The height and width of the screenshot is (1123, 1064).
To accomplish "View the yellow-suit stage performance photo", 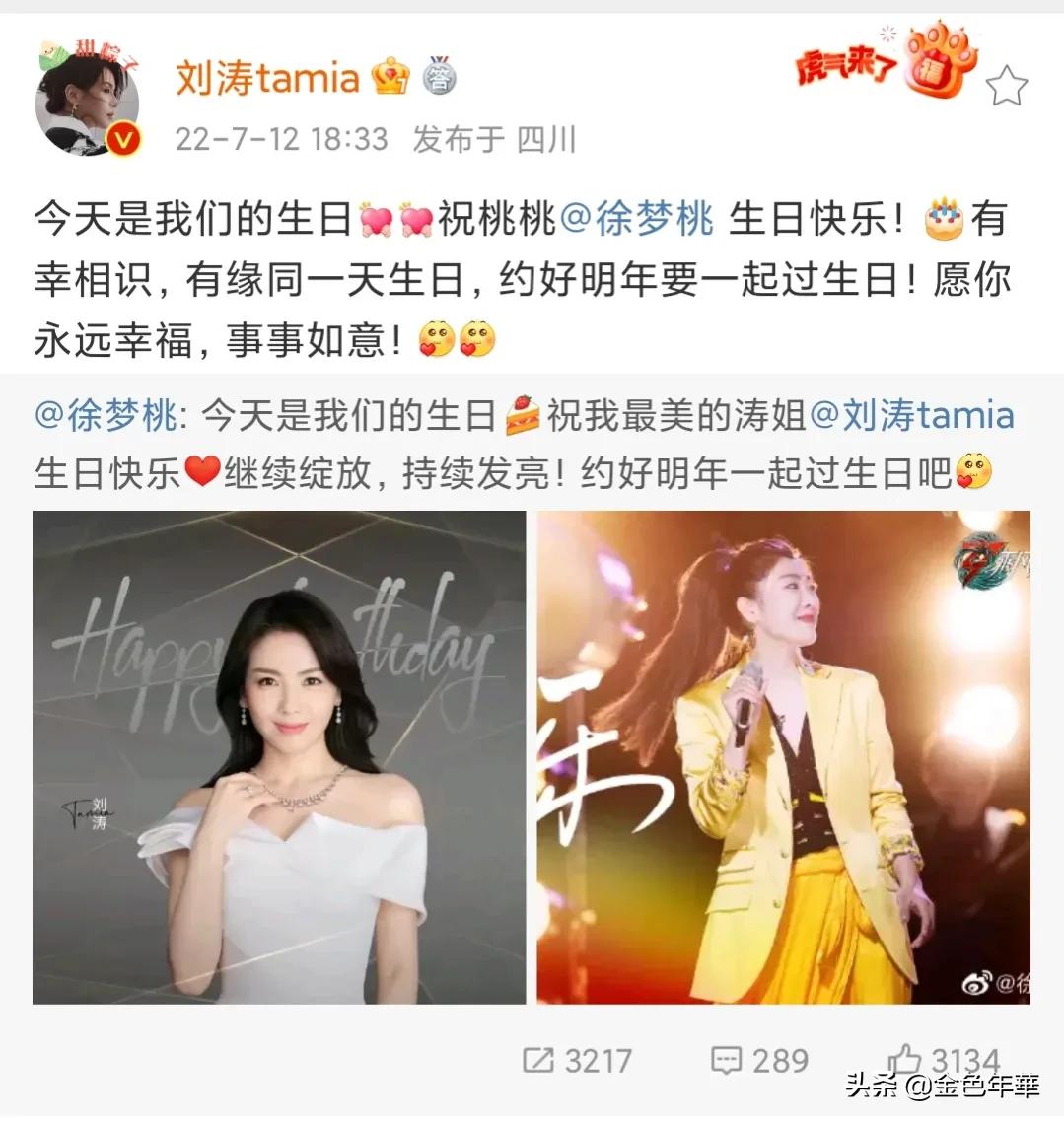I will pos(784,759).
